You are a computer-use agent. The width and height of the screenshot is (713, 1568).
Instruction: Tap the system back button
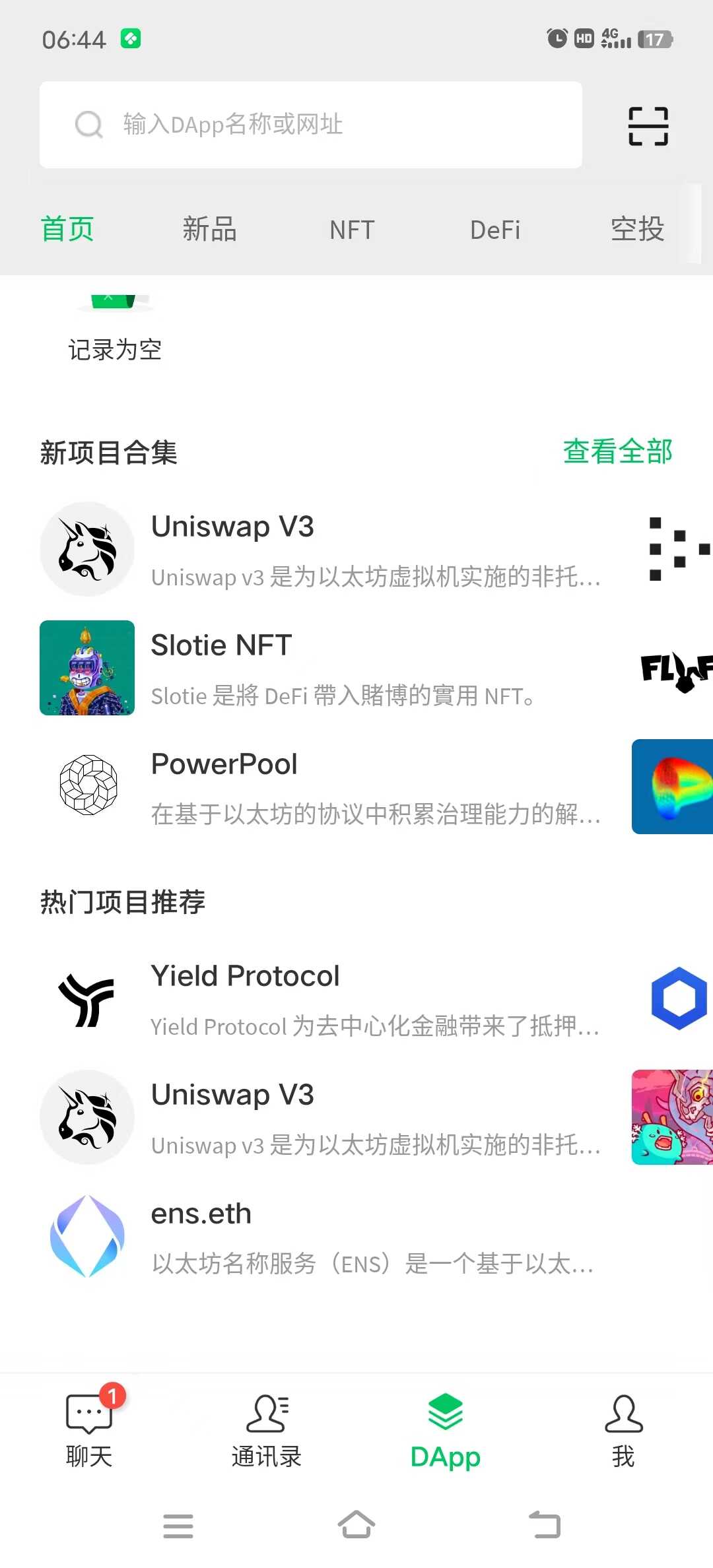[x=545, y=1525]
